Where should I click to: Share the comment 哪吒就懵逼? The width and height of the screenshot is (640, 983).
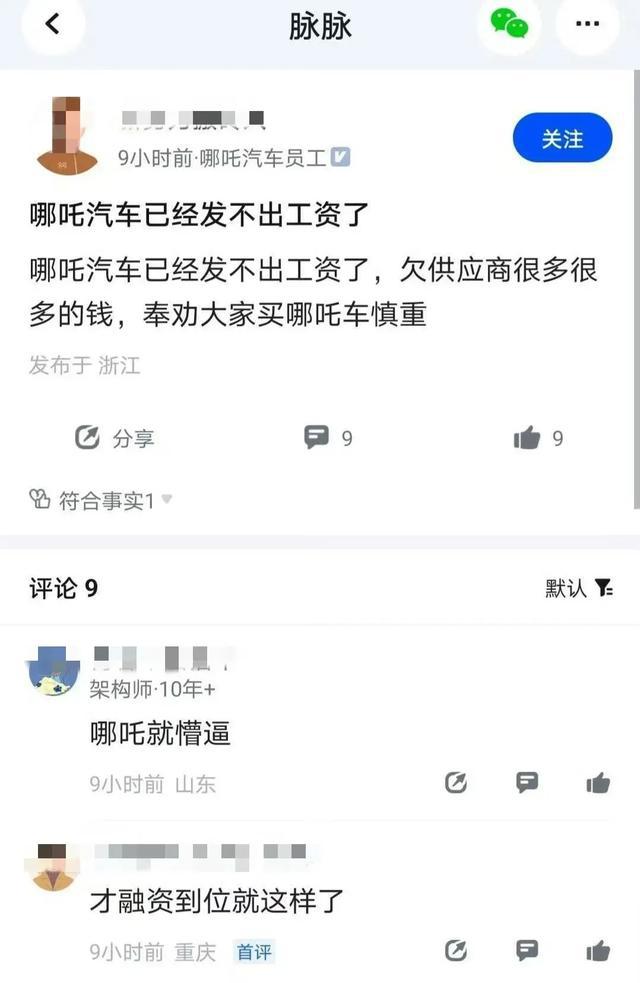(x=456, y=783)
